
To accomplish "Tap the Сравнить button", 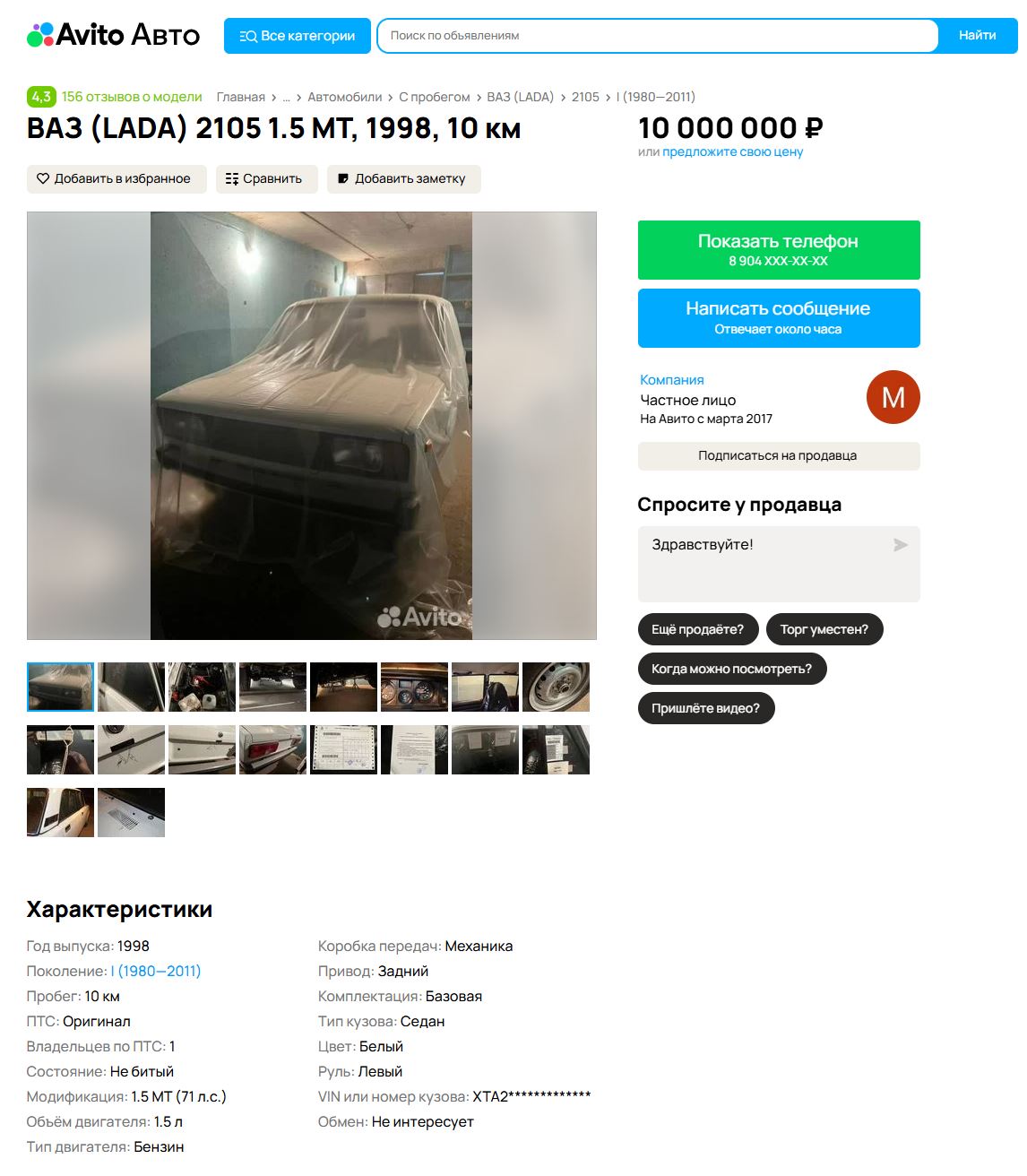I will point(265,178).
